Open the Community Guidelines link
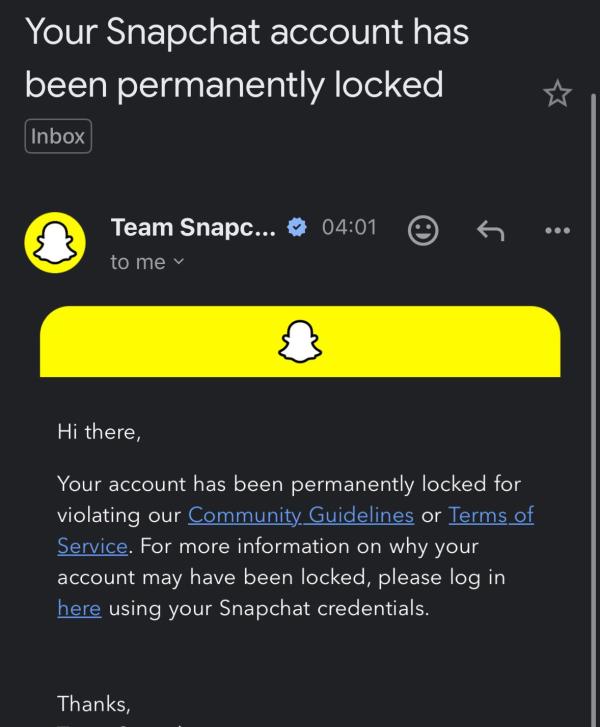The width and height of the screenshot is (600, 727). 301,516
